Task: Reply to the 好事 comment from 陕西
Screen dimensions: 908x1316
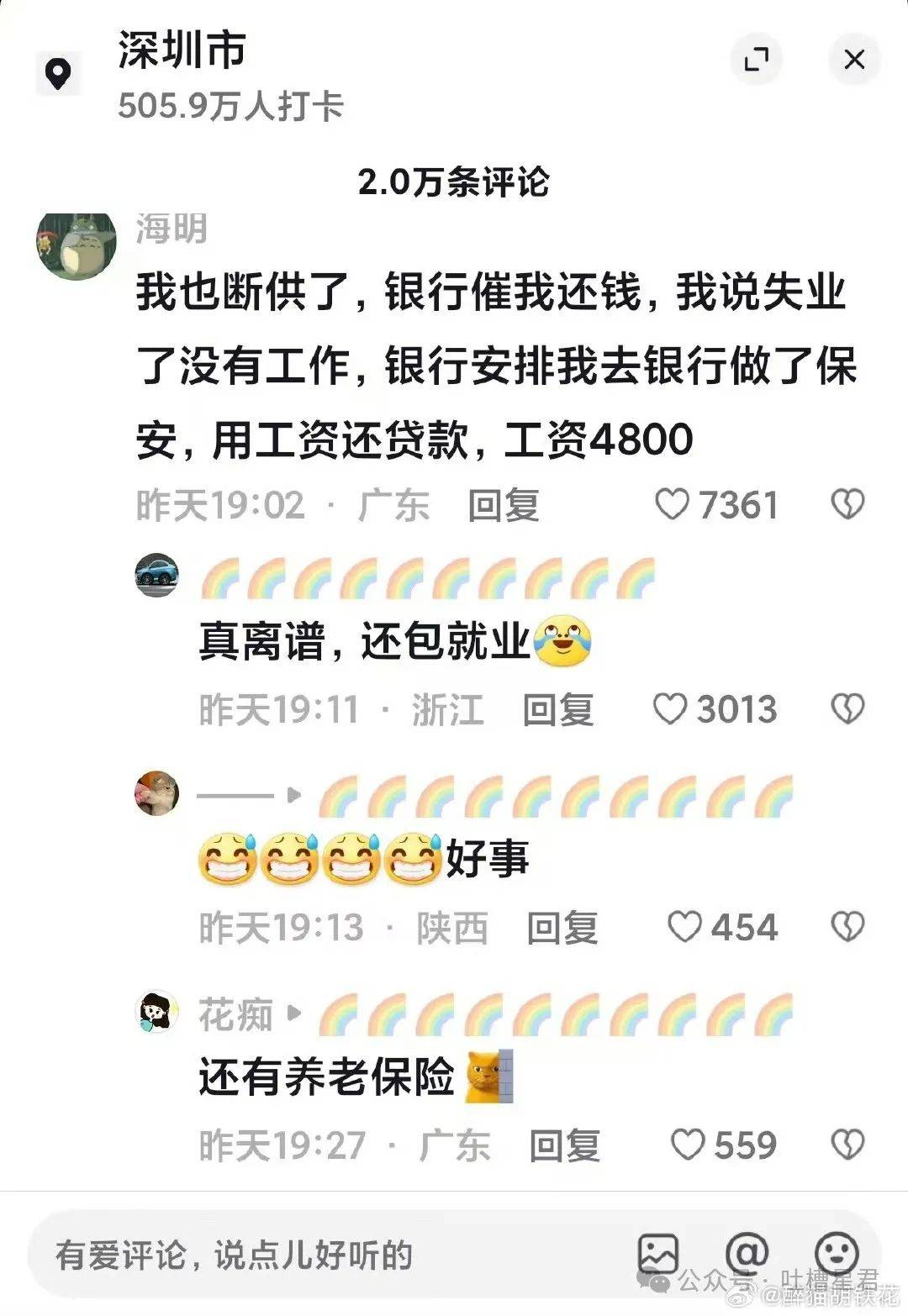Action: (x=562, y=929)
